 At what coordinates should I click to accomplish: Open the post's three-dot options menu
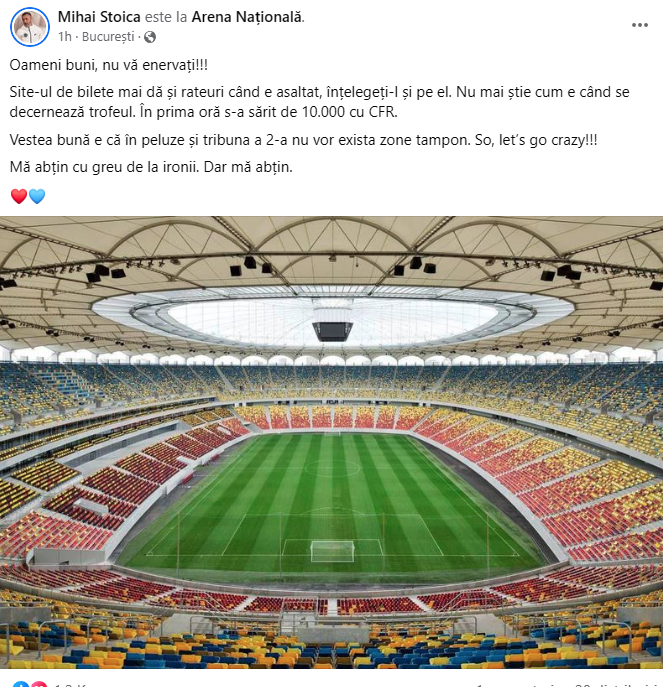tap(640, 24)
